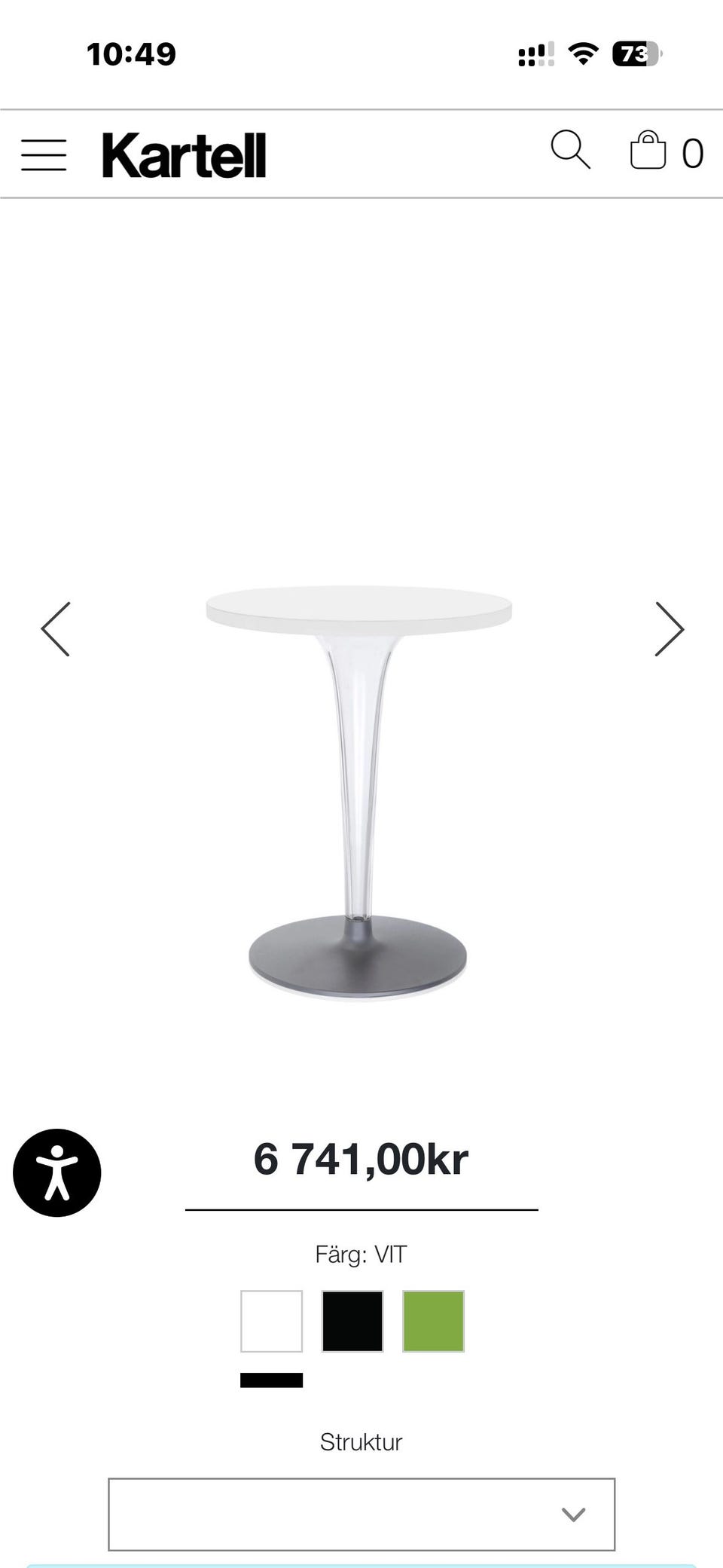The width and height of the screenshot is (723, 1568).
Task: Expand the Struktur dropdown
Action: (361, 1514)
